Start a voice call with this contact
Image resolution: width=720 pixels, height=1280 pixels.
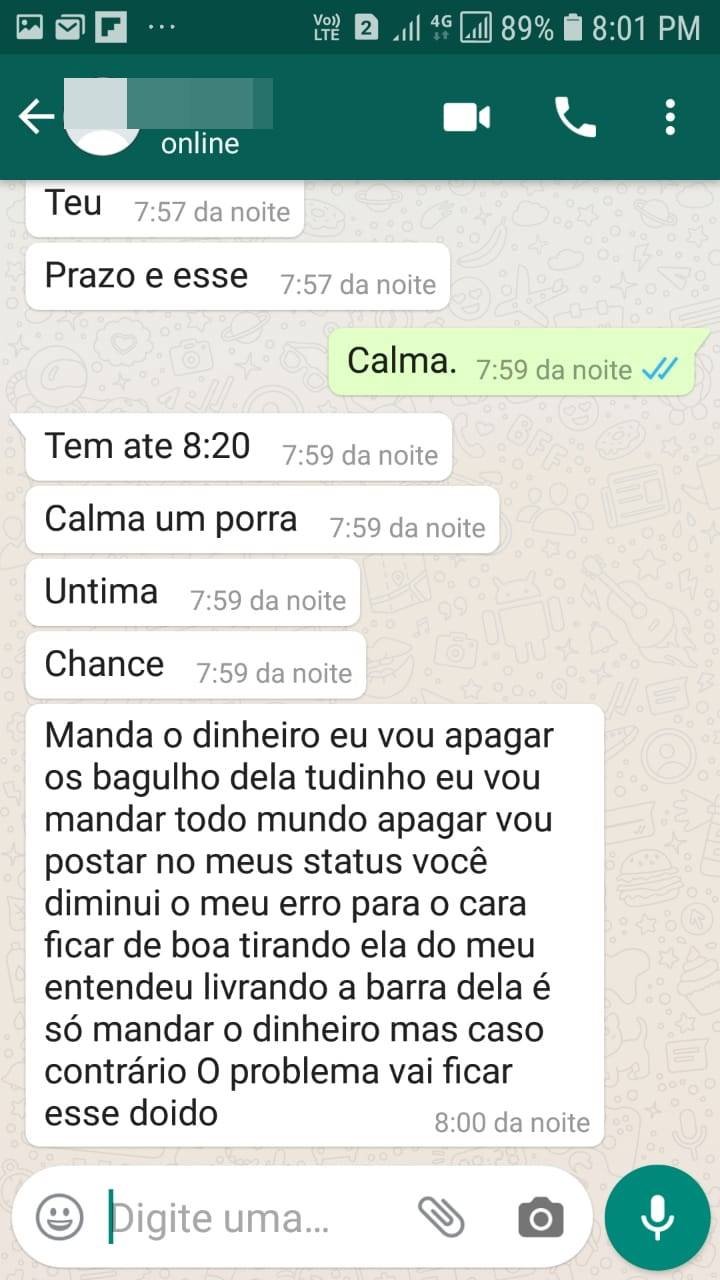[x=575, y=118]
